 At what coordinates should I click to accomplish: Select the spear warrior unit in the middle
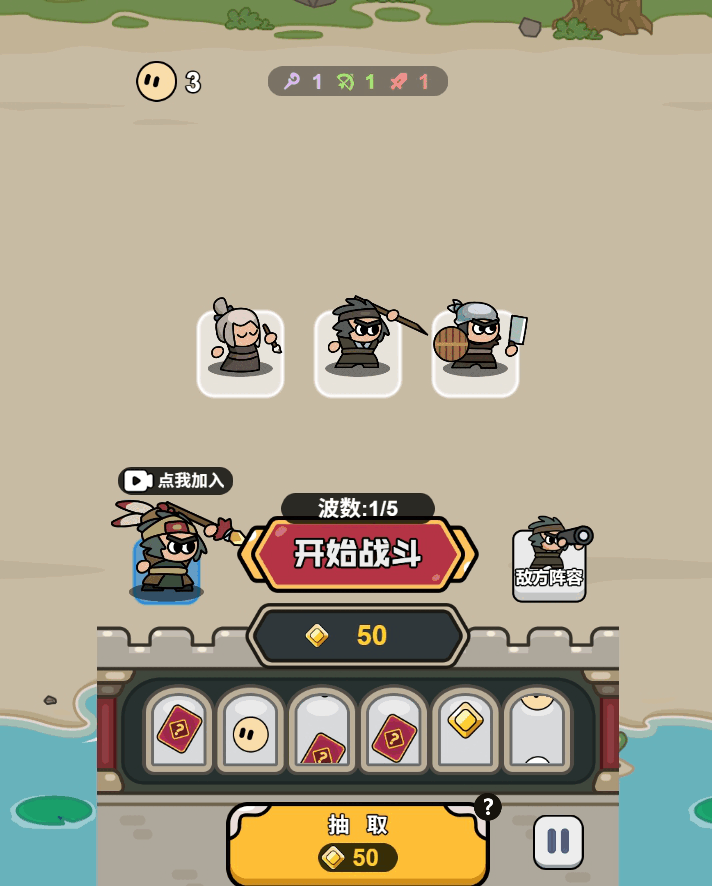[x=358, y=352]
